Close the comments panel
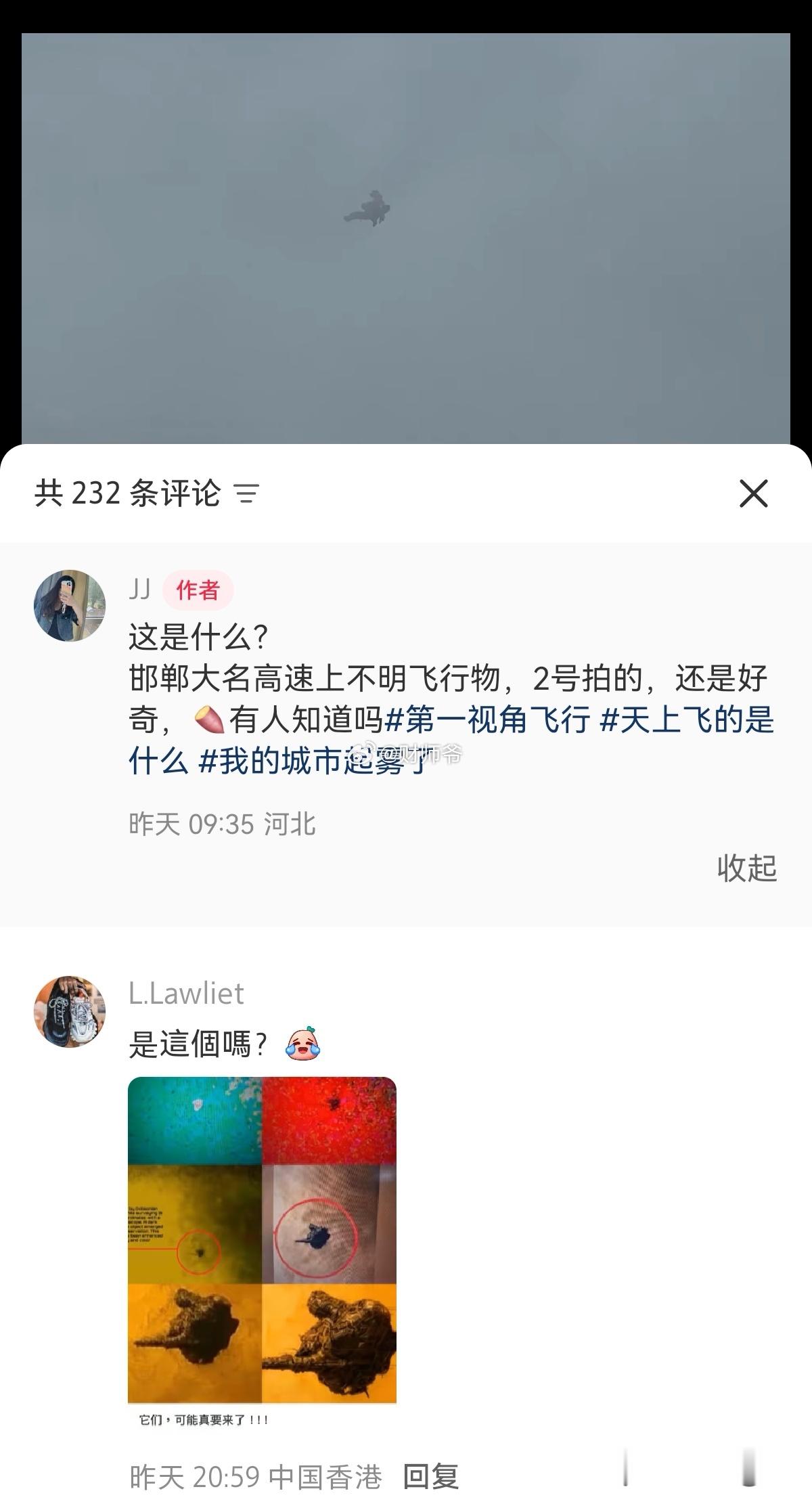 pos(753,493)
